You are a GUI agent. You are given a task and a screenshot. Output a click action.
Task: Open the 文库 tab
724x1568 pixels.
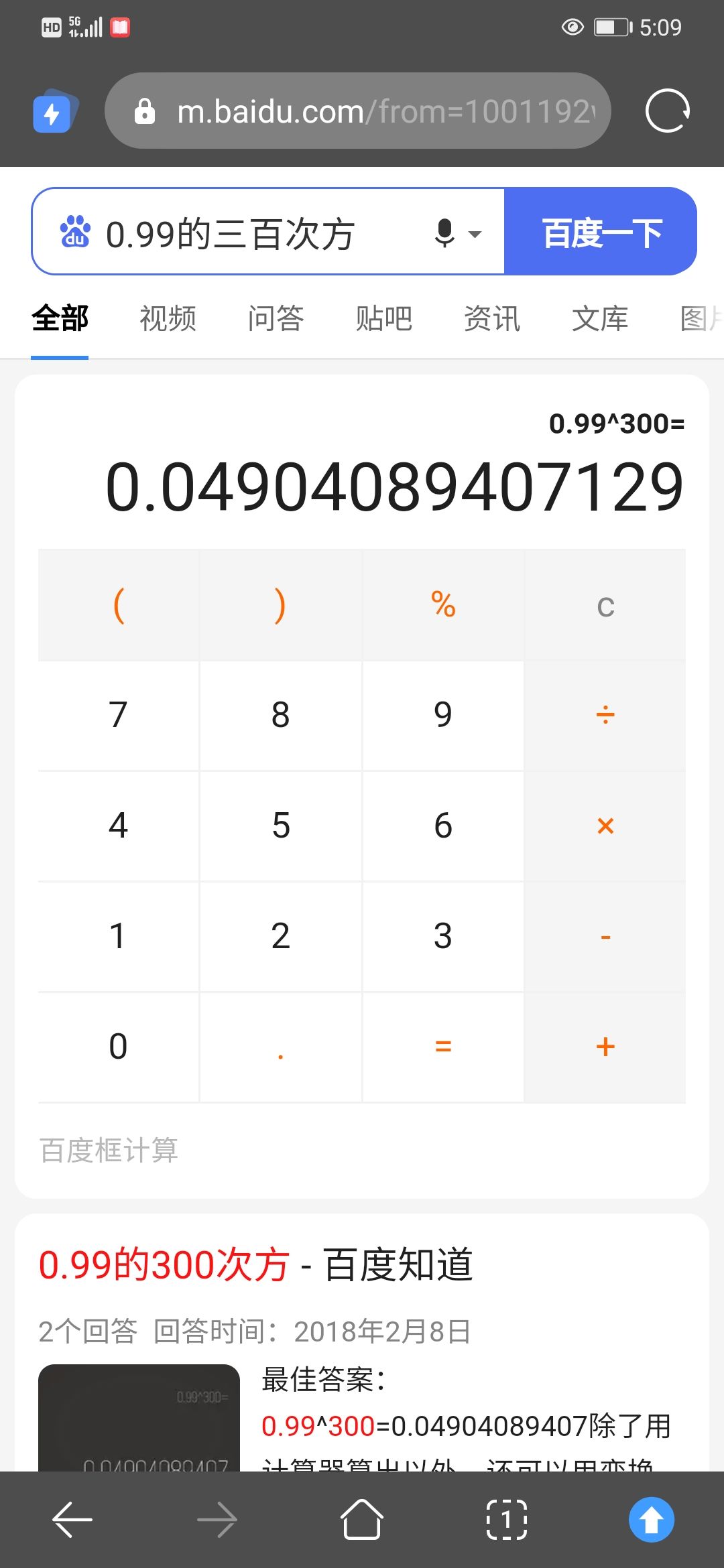point(599,318)
